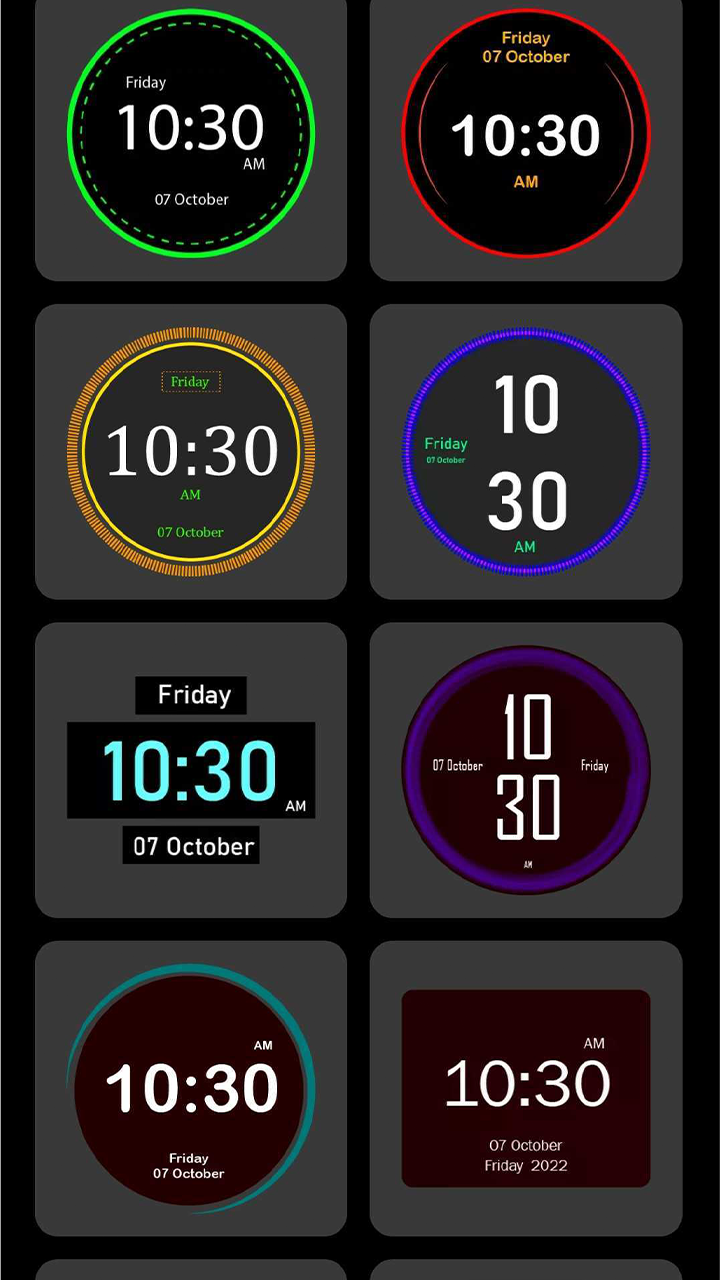Click Friday 07 October on the teal clock

coord(189,1165)
